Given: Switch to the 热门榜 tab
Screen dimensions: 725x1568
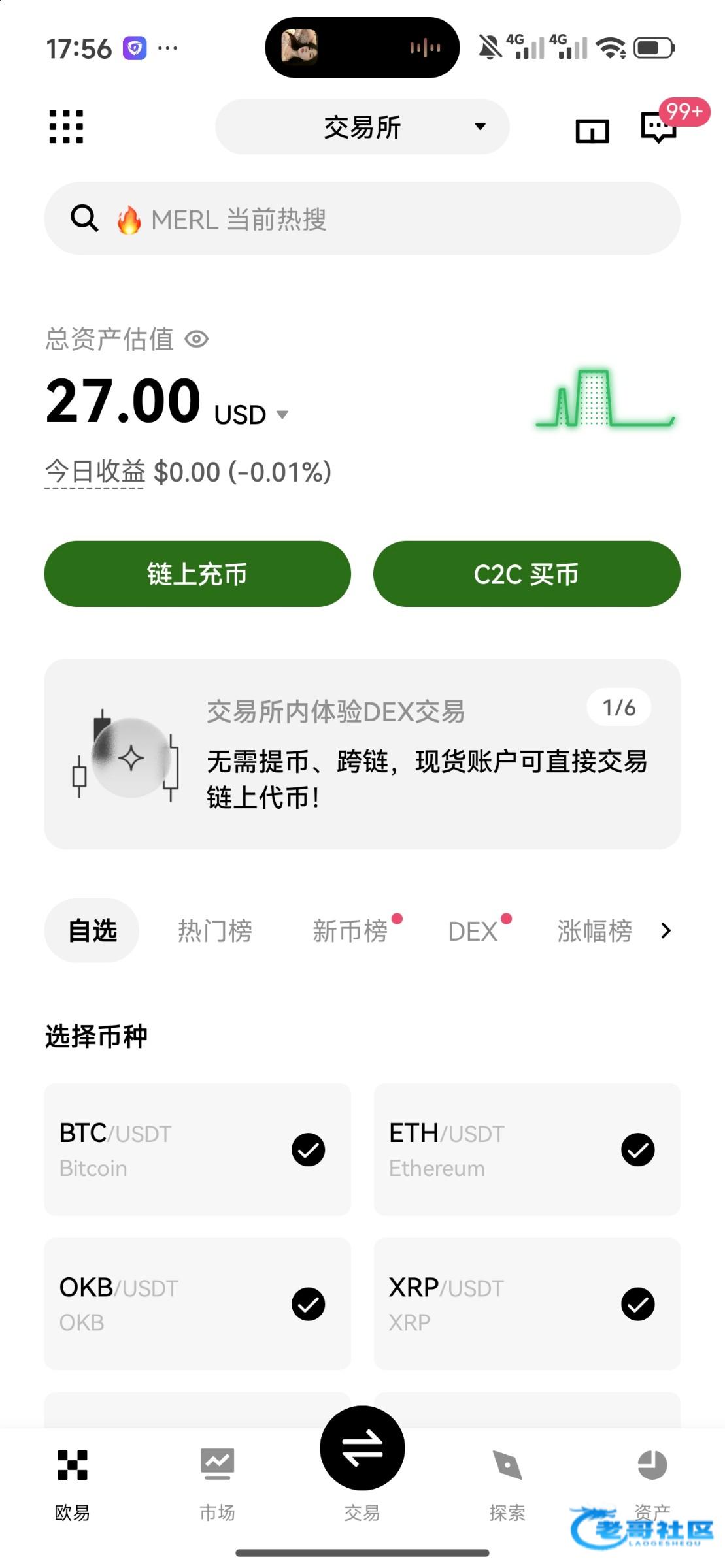Looking at the screenshot, I should click(215, 931).
